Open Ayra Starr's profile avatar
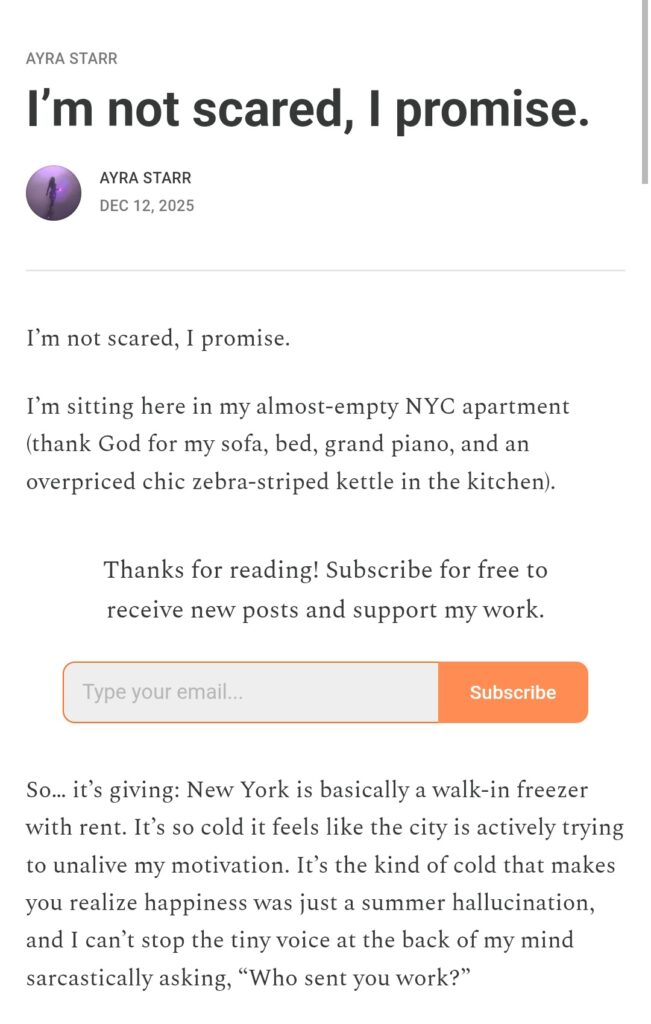The height and width of the screenshot is (1024, 651). point(54,193)
